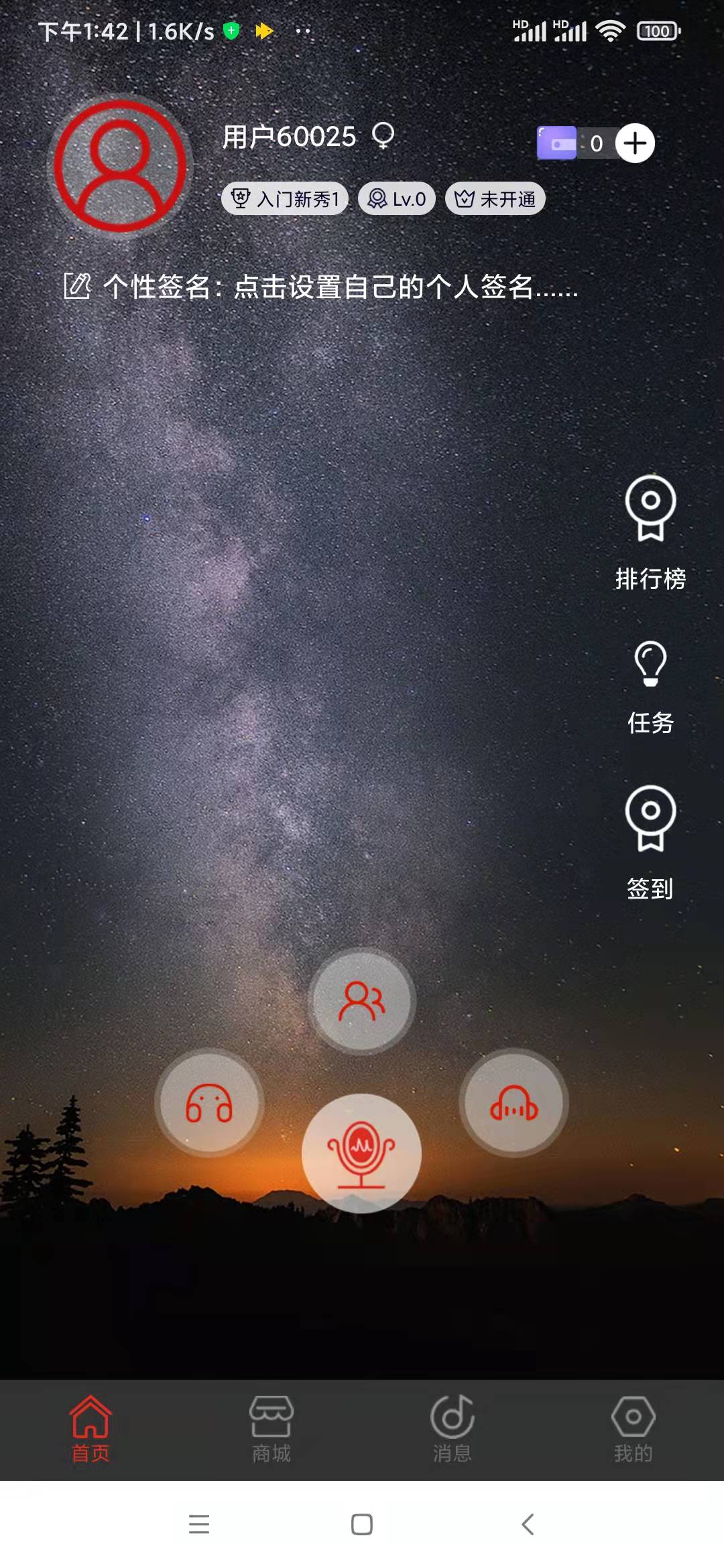Edit the 个性签名 personal signature
The image size is (724, 1568).
click(320, 287)
